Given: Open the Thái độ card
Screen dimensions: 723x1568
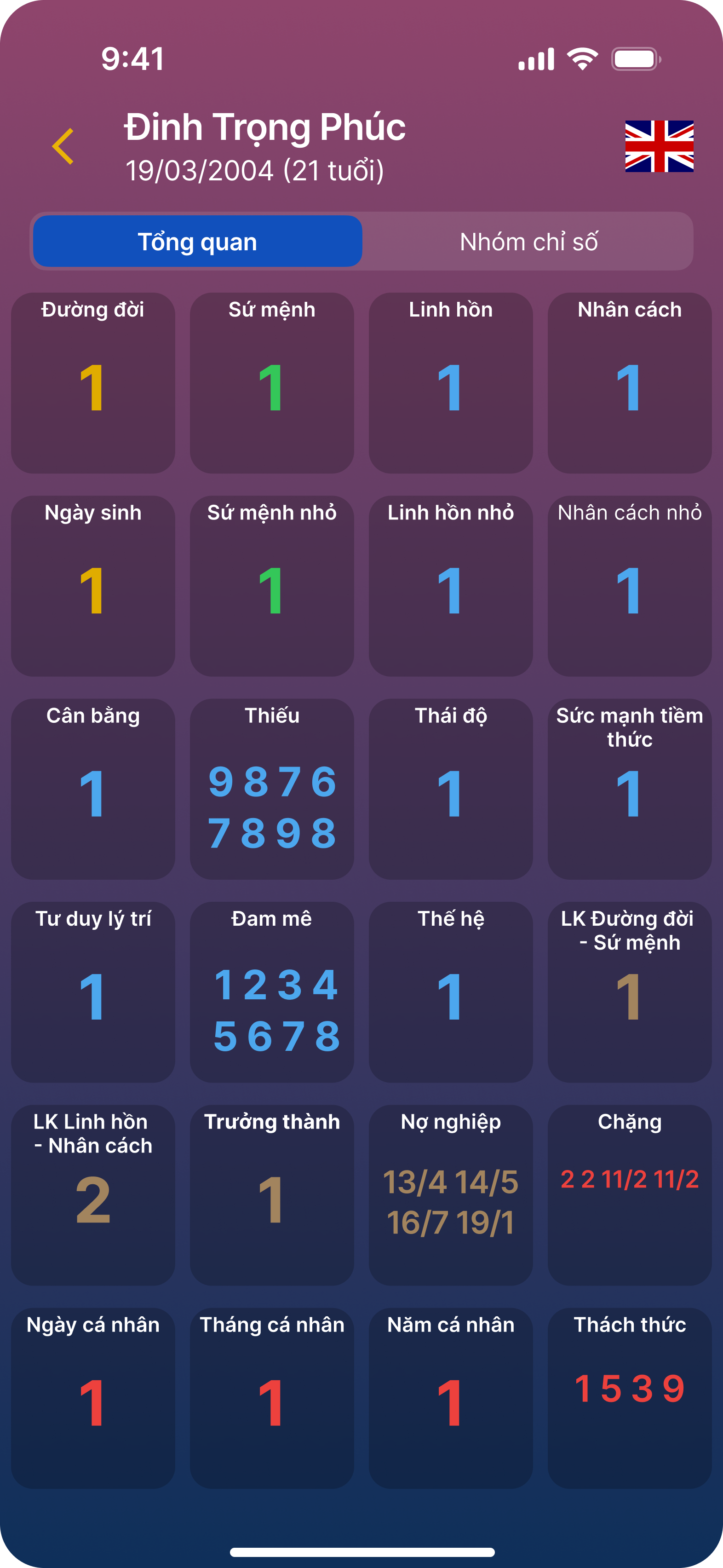Looking at the screenshot, I should [x=450, y=789].
